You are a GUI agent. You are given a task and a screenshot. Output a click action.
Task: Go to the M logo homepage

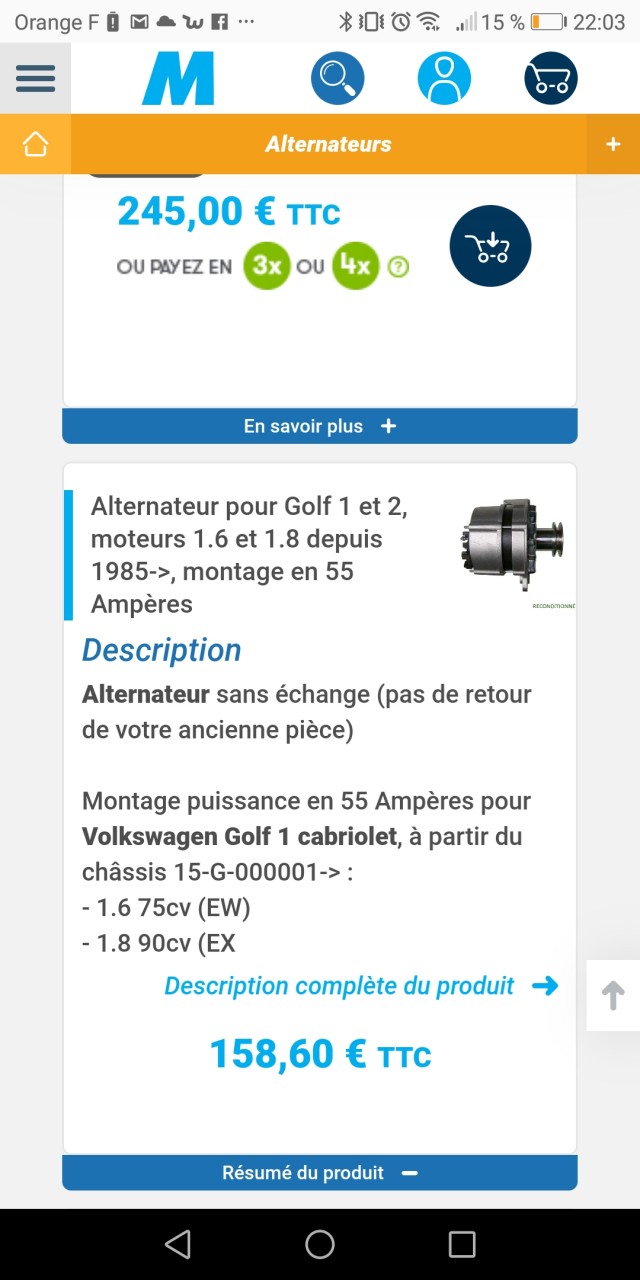tap(178, 78)
